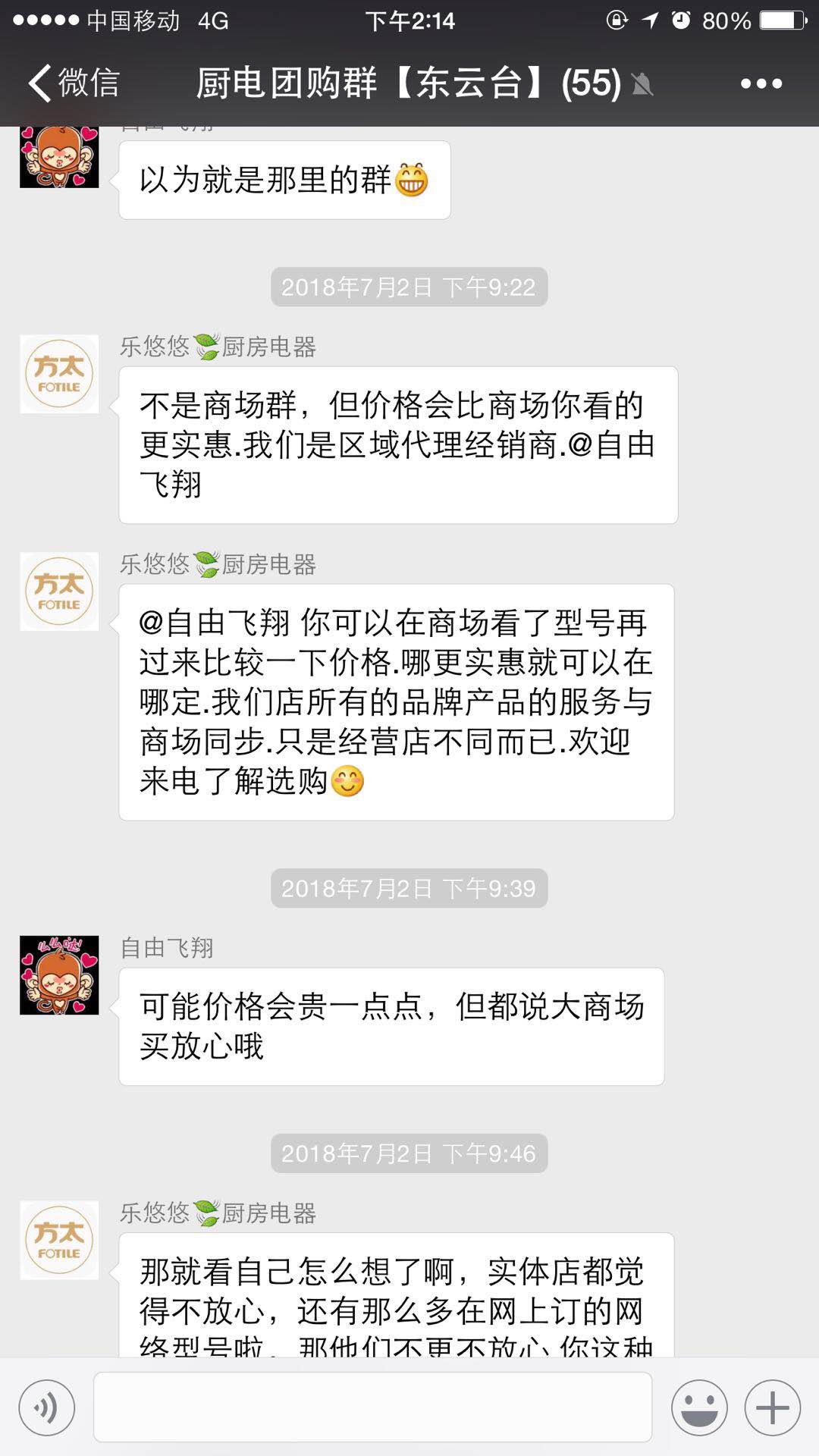The width and height of the screenshot is (819, 1456).
Task: Open the emoji sticker panel
Action: tap(698, 1408)
